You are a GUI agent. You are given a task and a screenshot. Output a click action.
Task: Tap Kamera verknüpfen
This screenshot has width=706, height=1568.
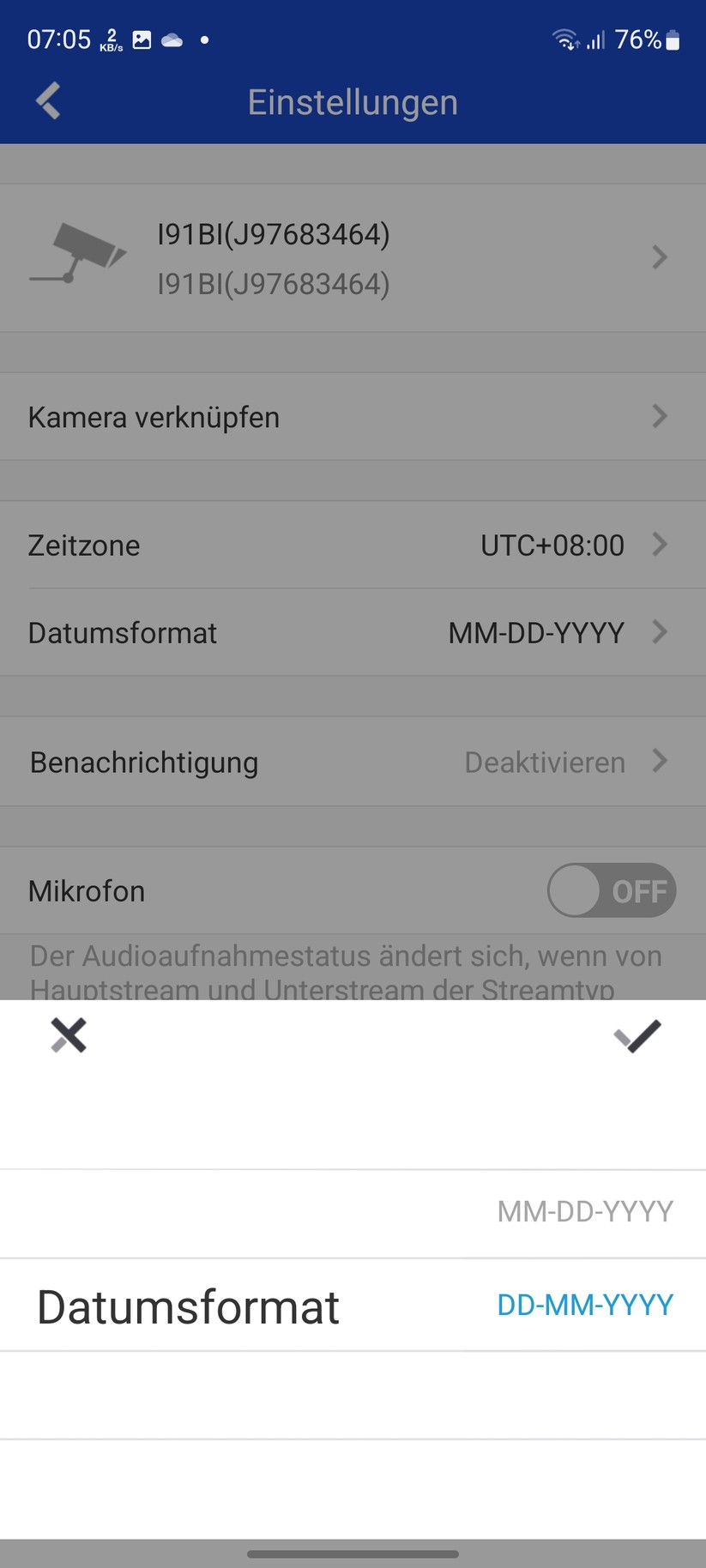353,417
